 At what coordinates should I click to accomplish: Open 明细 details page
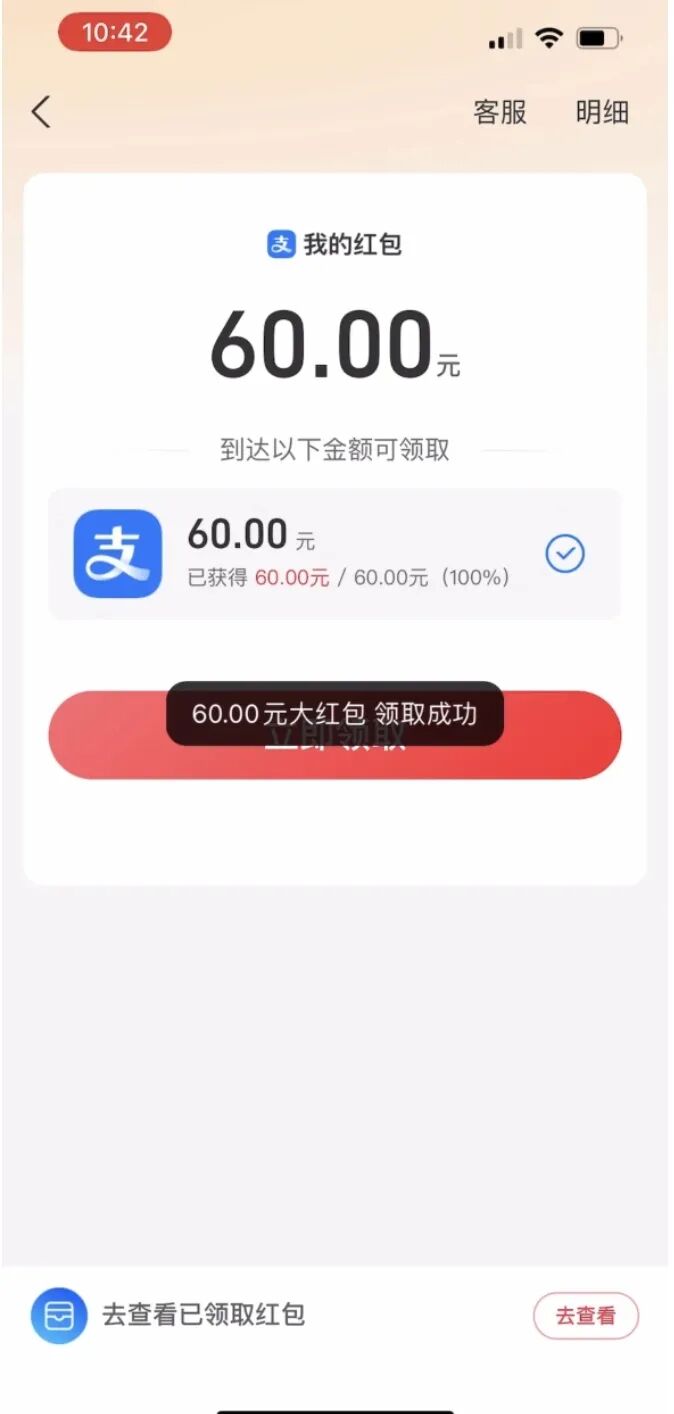(x=602, y=112)
